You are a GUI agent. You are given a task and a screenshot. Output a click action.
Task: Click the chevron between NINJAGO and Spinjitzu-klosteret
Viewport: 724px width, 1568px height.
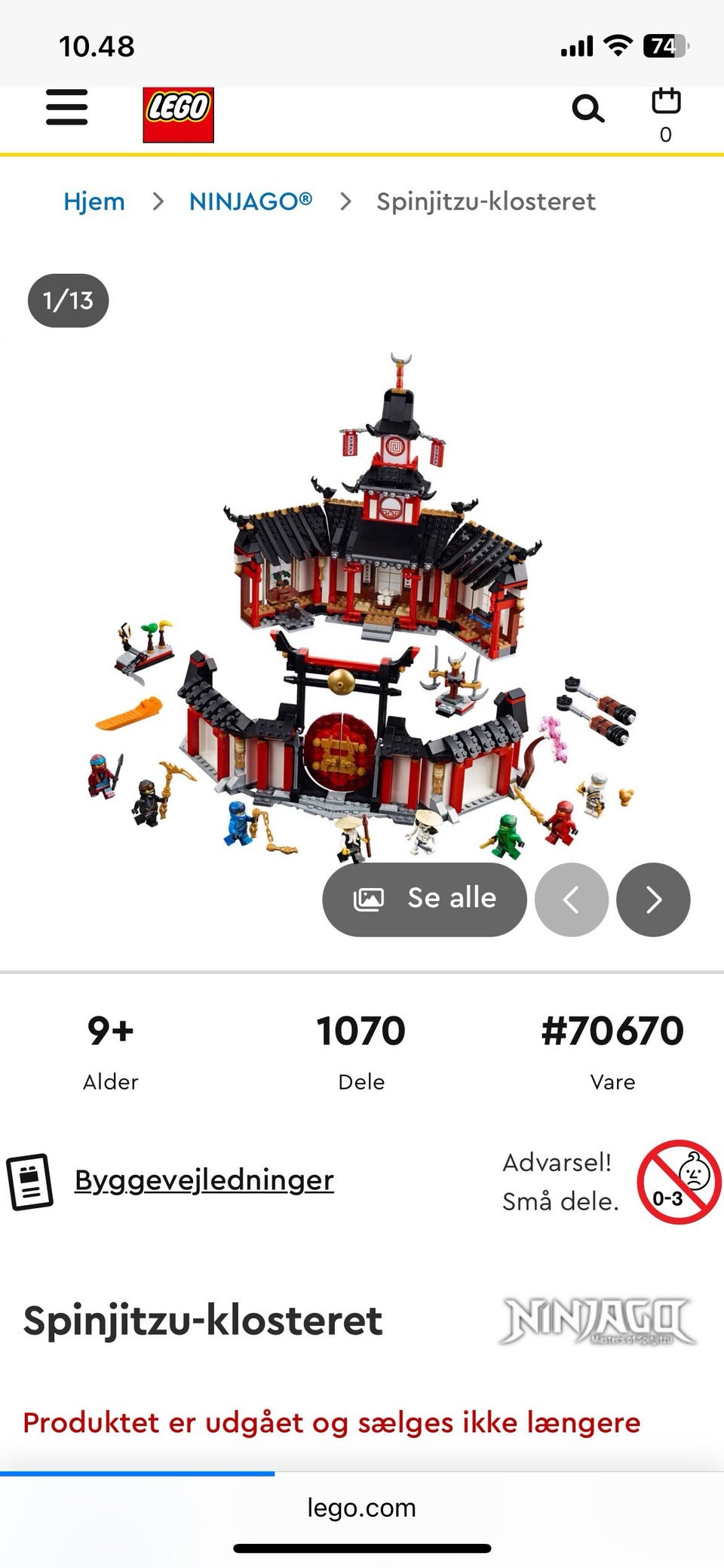346,201
